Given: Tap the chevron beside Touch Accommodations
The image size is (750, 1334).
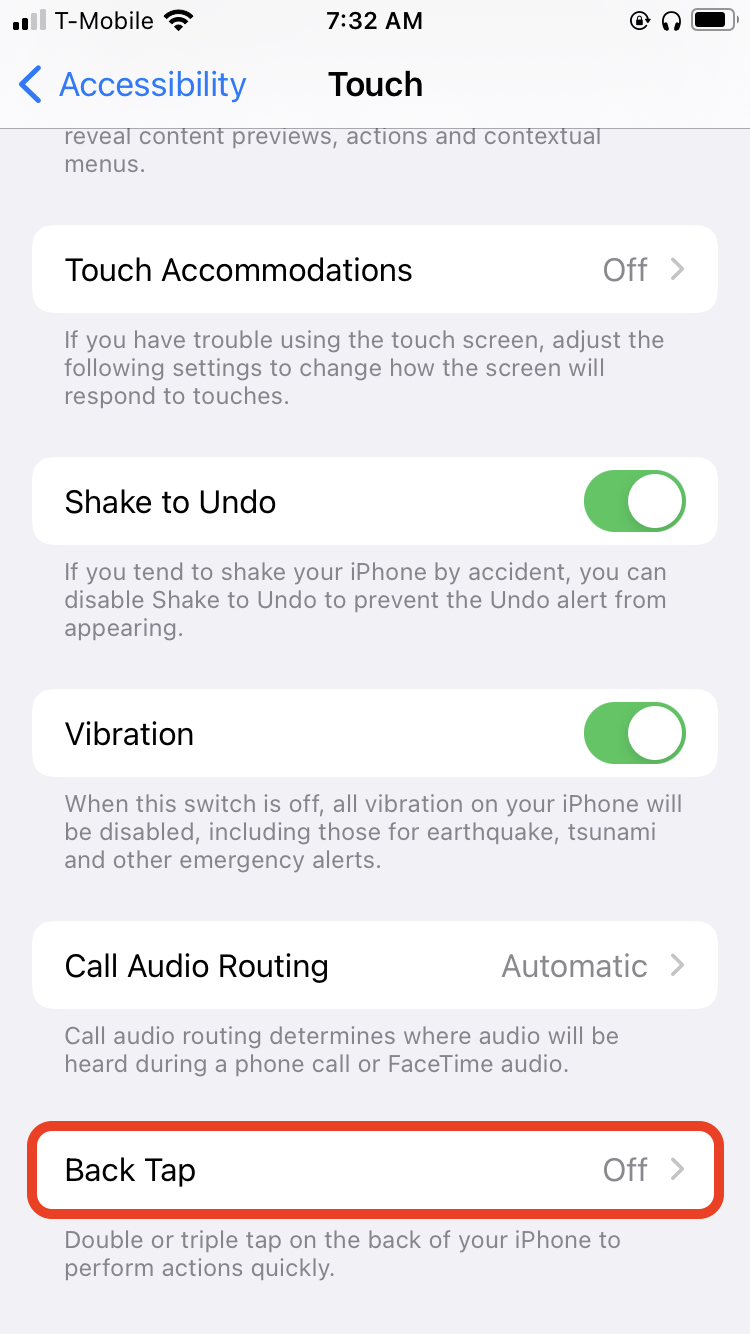Looking at the screenshot, I should pyautogui.click(x=678, y=269).
